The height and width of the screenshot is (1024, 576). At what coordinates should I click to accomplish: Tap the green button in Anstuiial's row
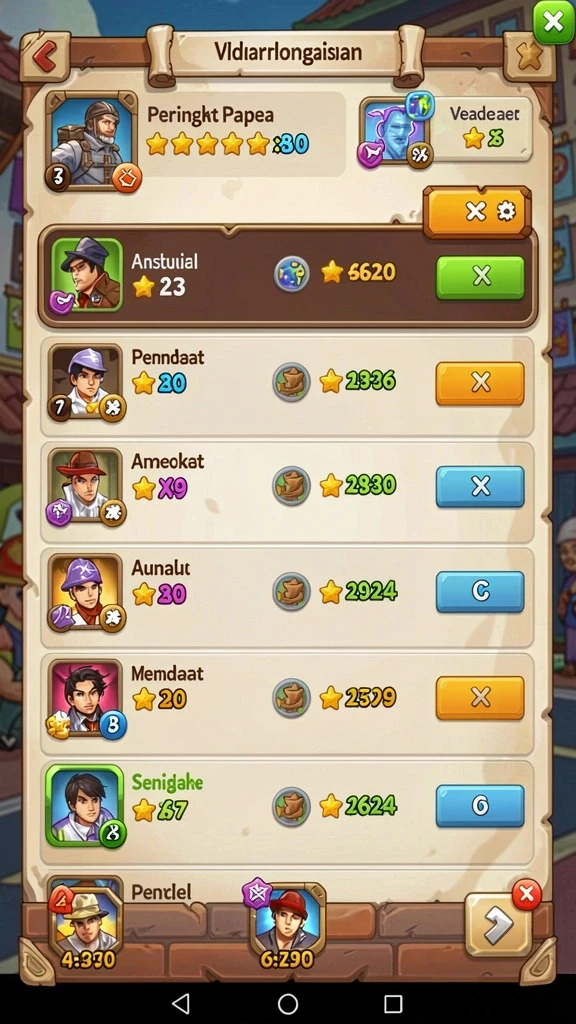480,278
